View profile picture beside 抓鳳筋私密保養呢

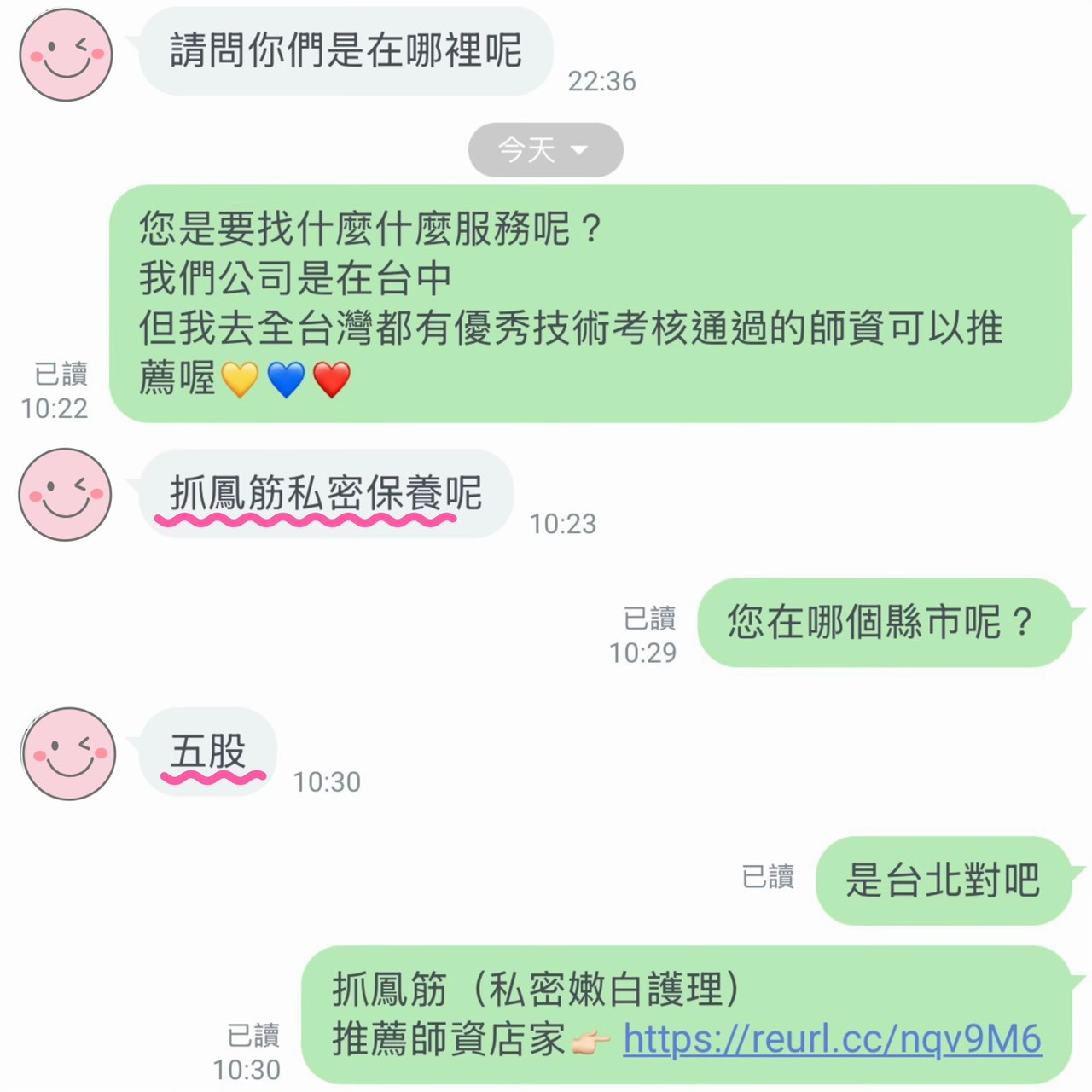(66, 495)
